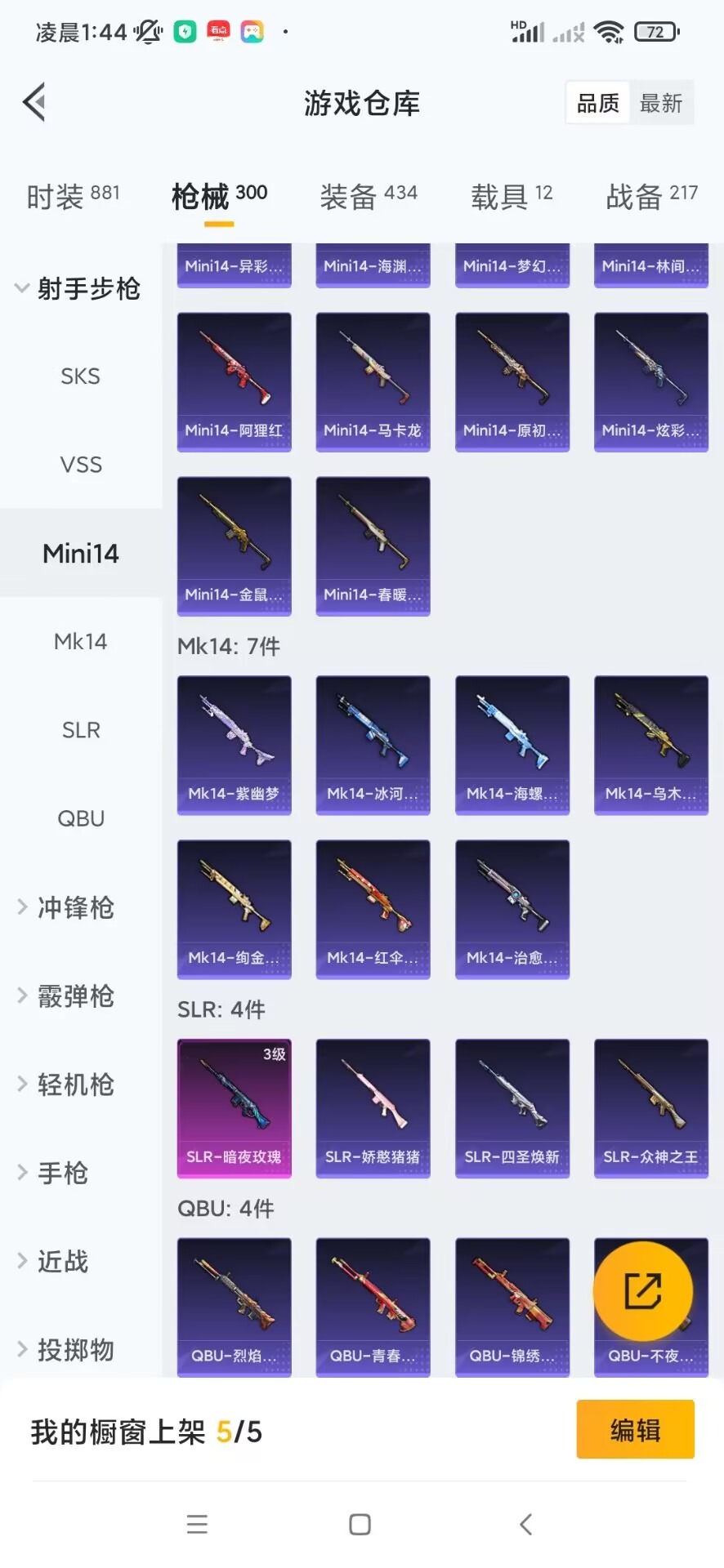Open the SLR-众神之王 skin

click(x=651, y=1108)
